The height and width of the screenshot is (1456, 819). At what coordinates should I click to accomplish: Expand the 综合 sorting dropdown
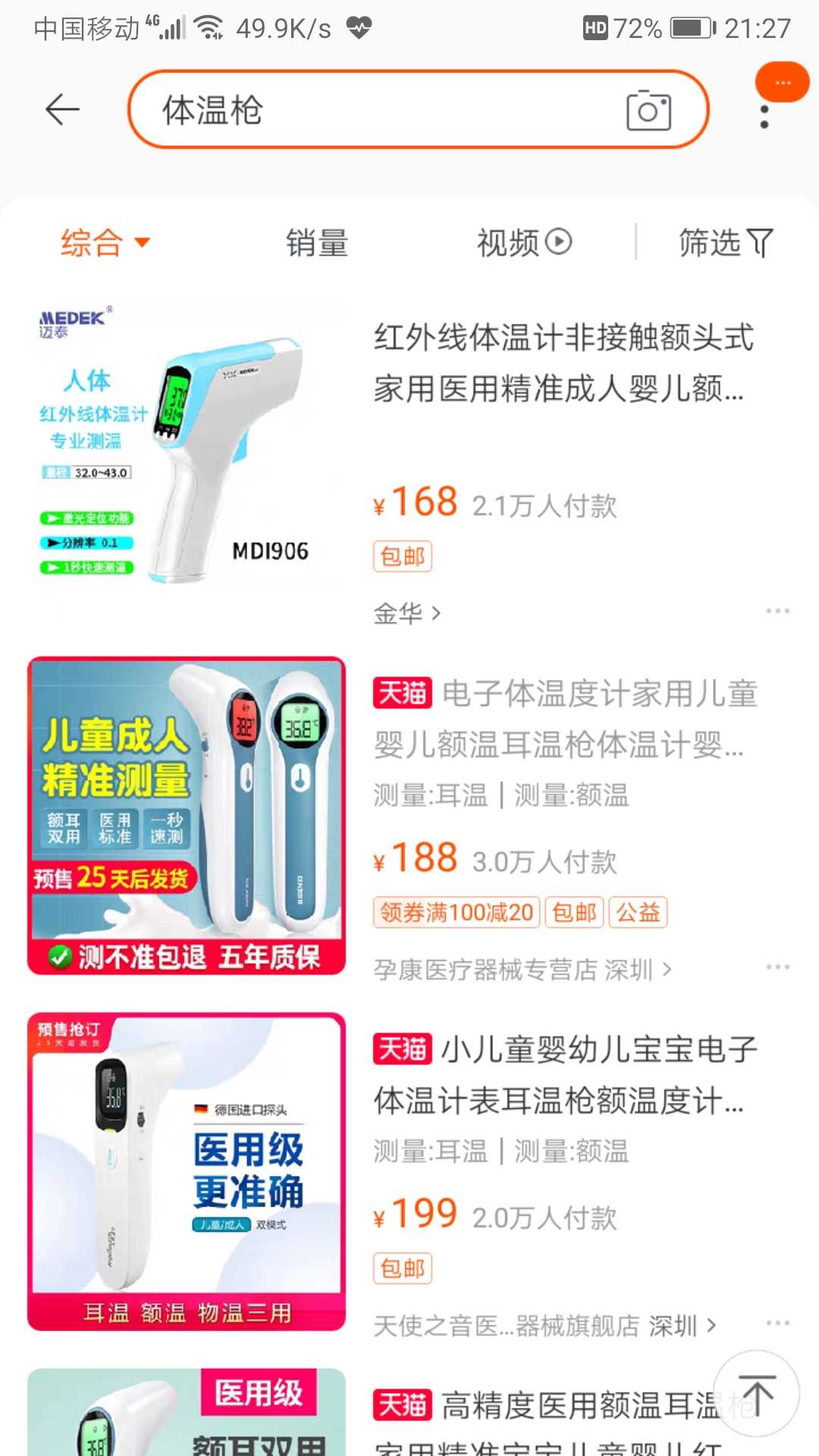click(x=105, y=243)
